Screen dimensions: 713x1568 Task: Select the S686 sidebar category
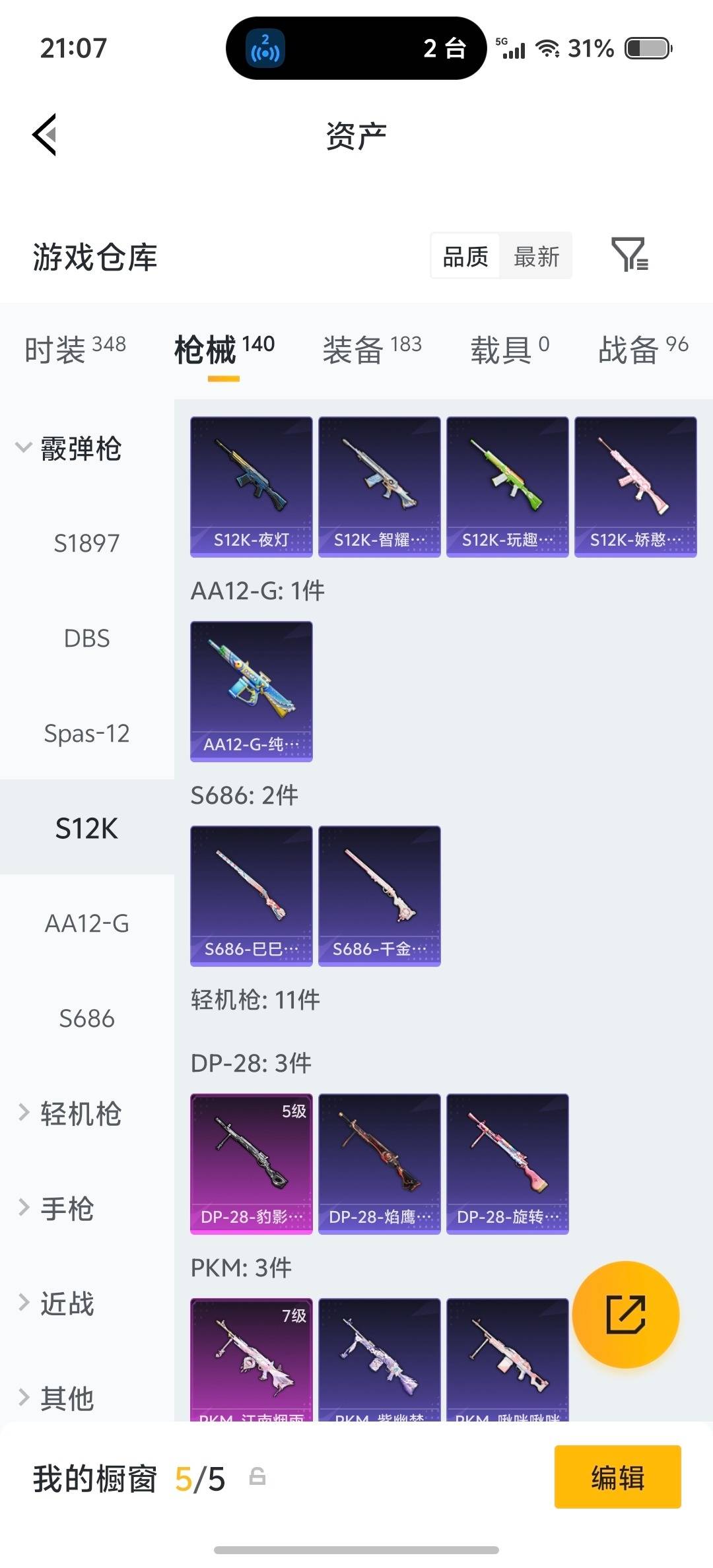[86, 1018]
